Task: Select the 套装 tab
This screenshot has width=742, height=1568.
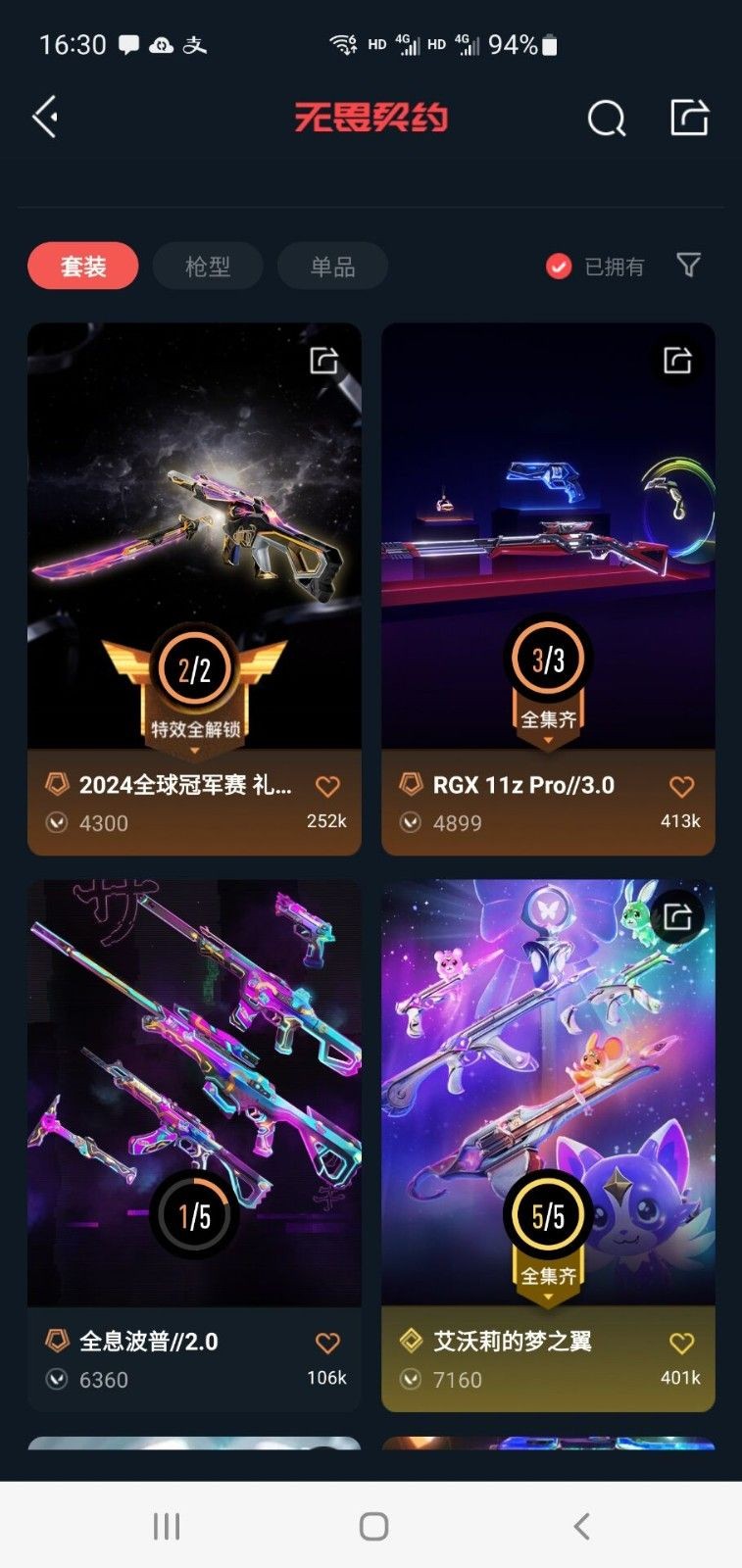Action: (83, 267)
